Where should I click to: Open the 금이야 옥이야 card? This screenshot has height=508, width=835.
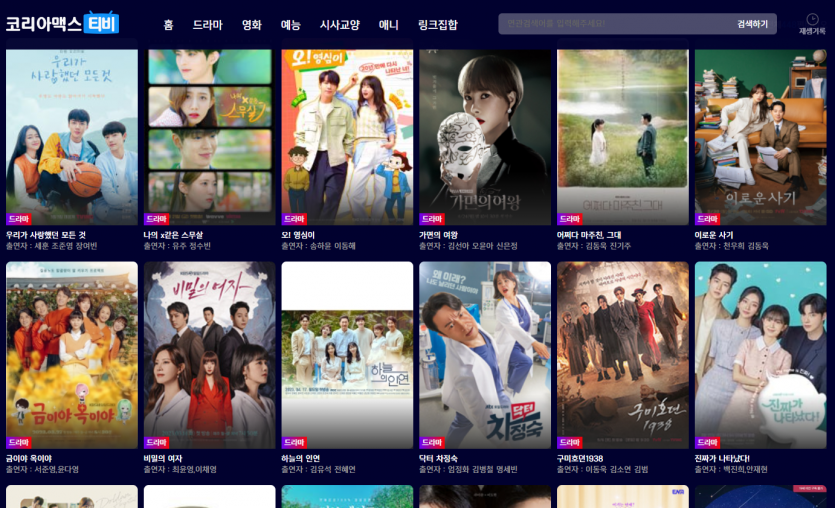click(72, 355)
